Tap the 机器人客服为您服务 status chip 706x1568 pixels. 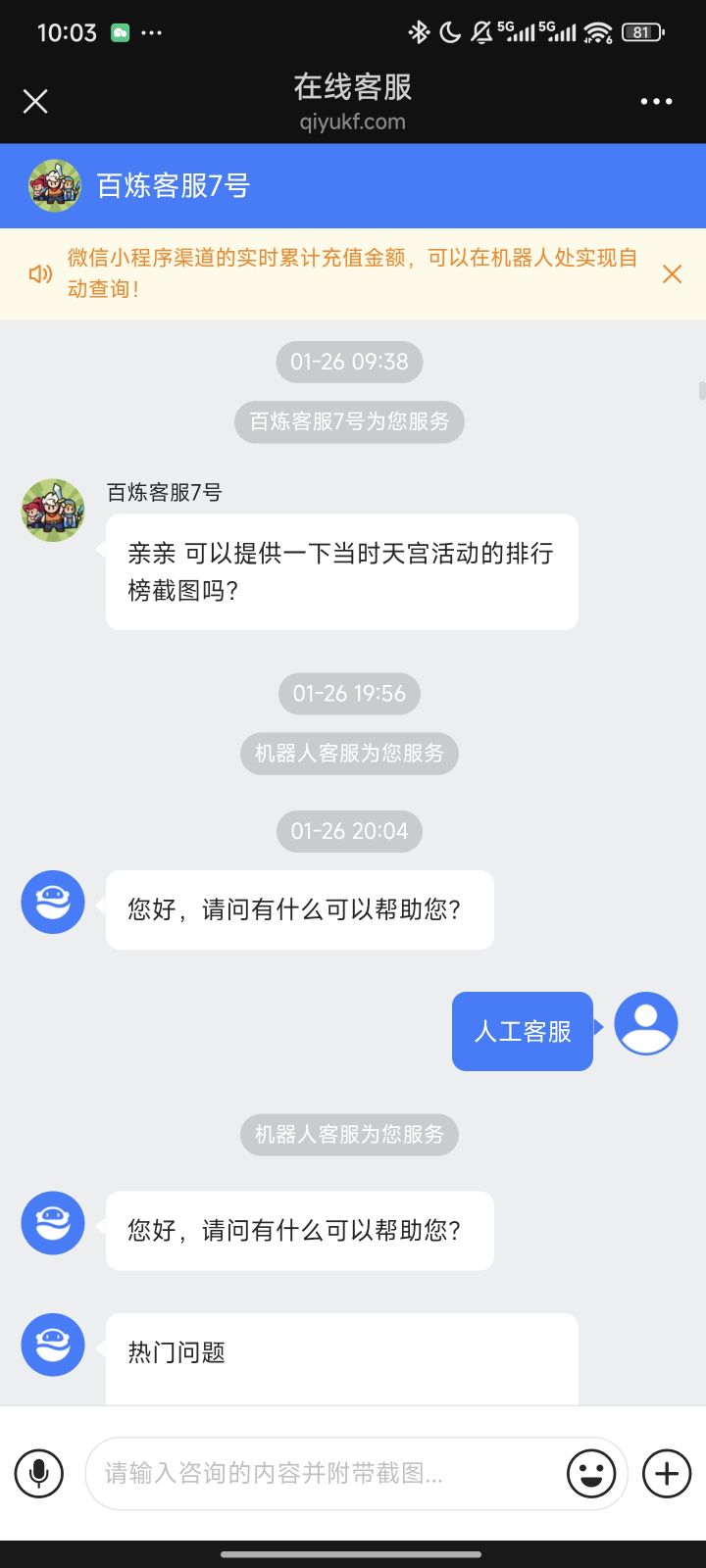(349, 1135)
